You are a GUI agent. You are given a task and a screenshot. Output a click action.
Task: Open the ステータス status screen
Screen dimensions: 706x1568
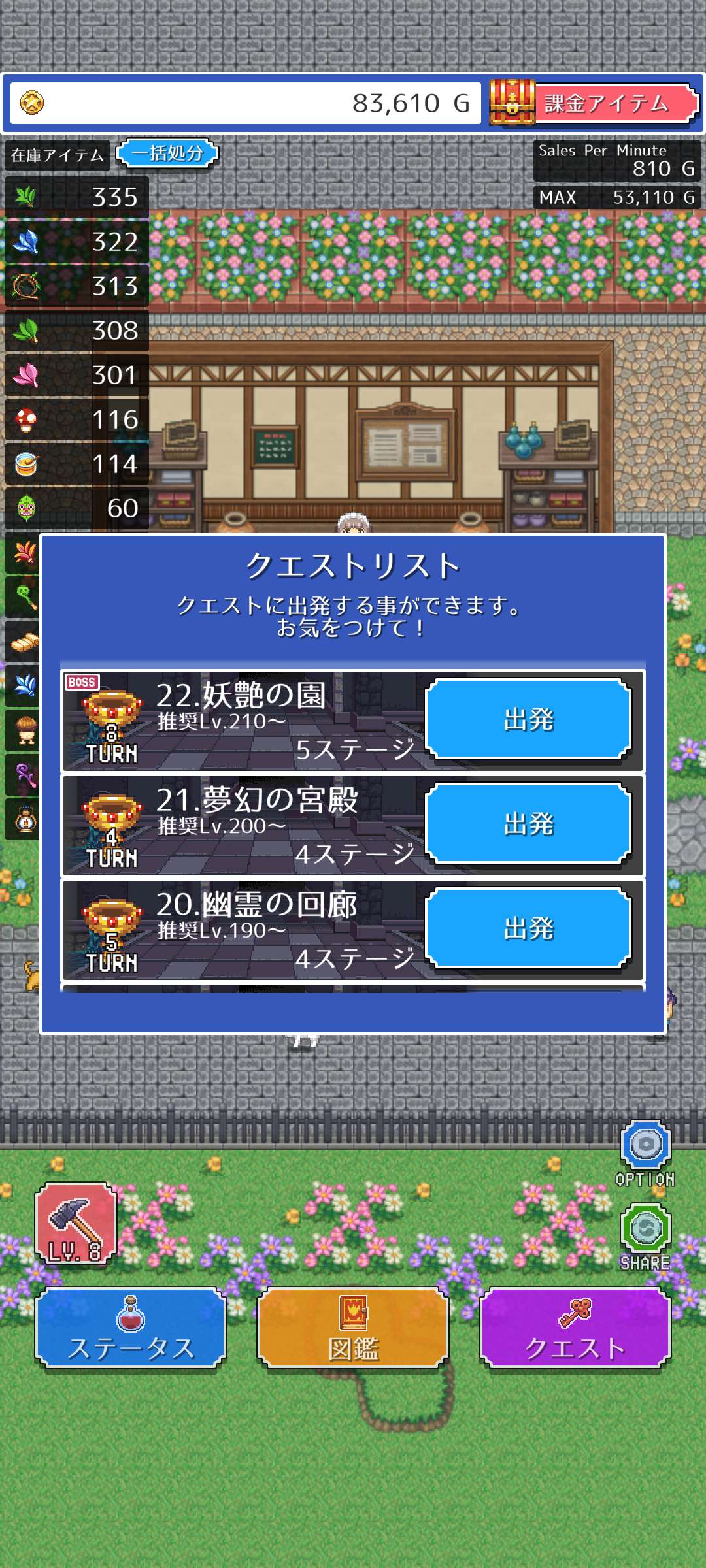[x=131, y=1329]
